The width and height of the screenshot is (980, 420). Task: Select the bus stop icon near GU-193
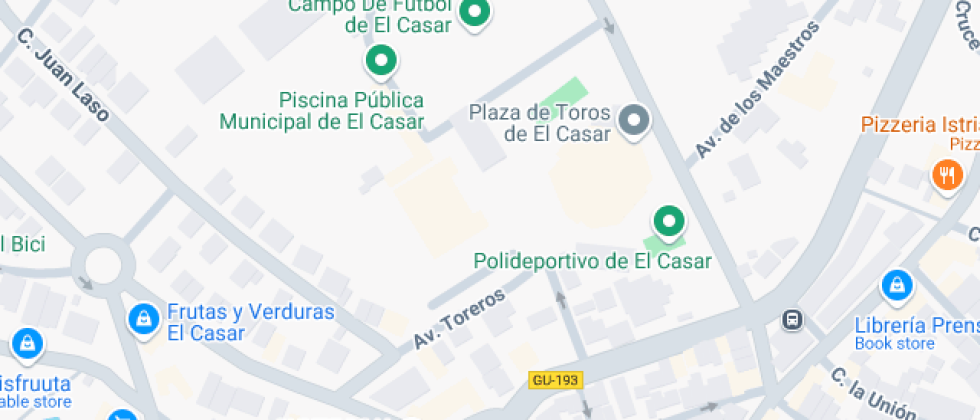[x=792, y=320]
